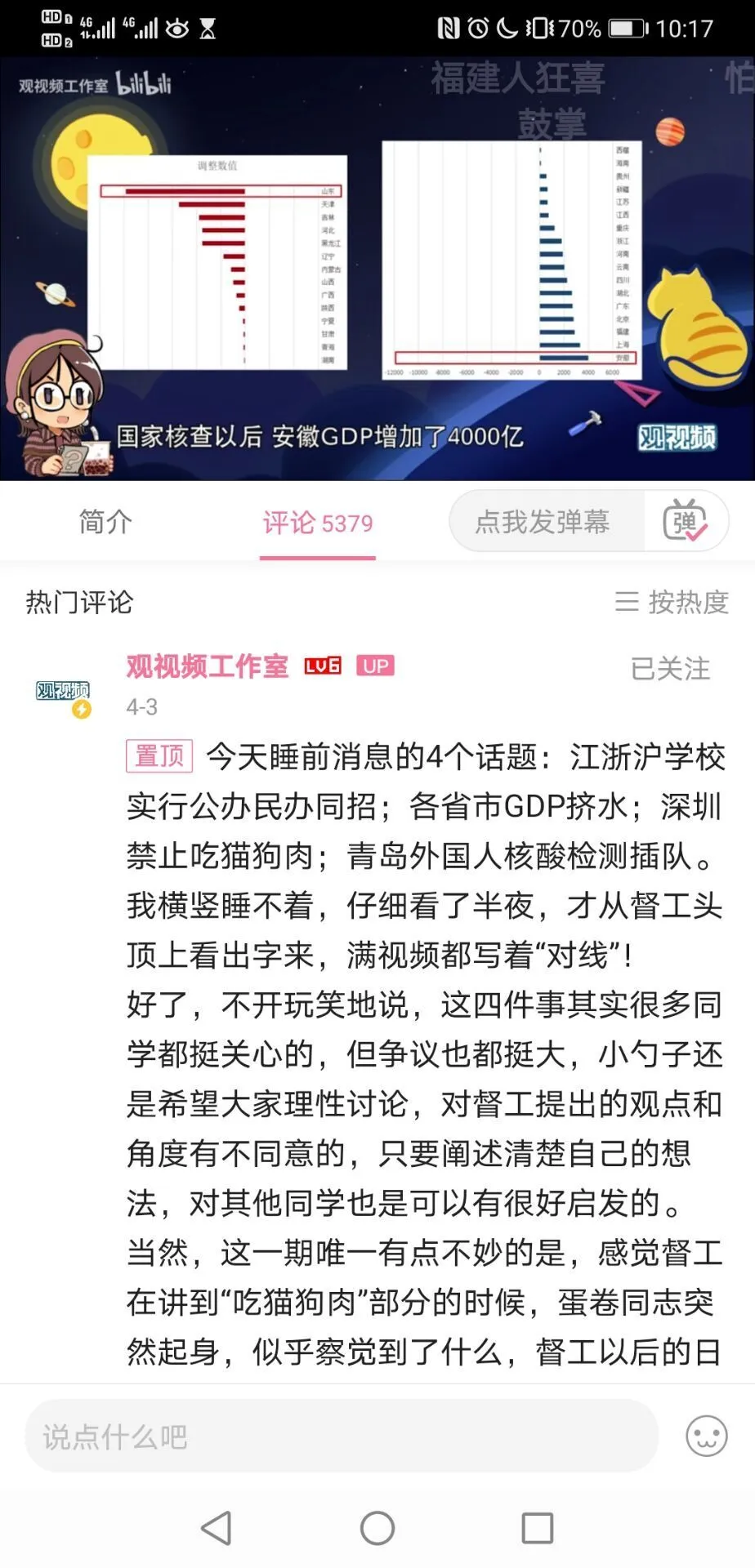This screenshot has width=755, height=1568.
Task: Tap the 说点什么吧 comment field
Action: click(341, 1437)
